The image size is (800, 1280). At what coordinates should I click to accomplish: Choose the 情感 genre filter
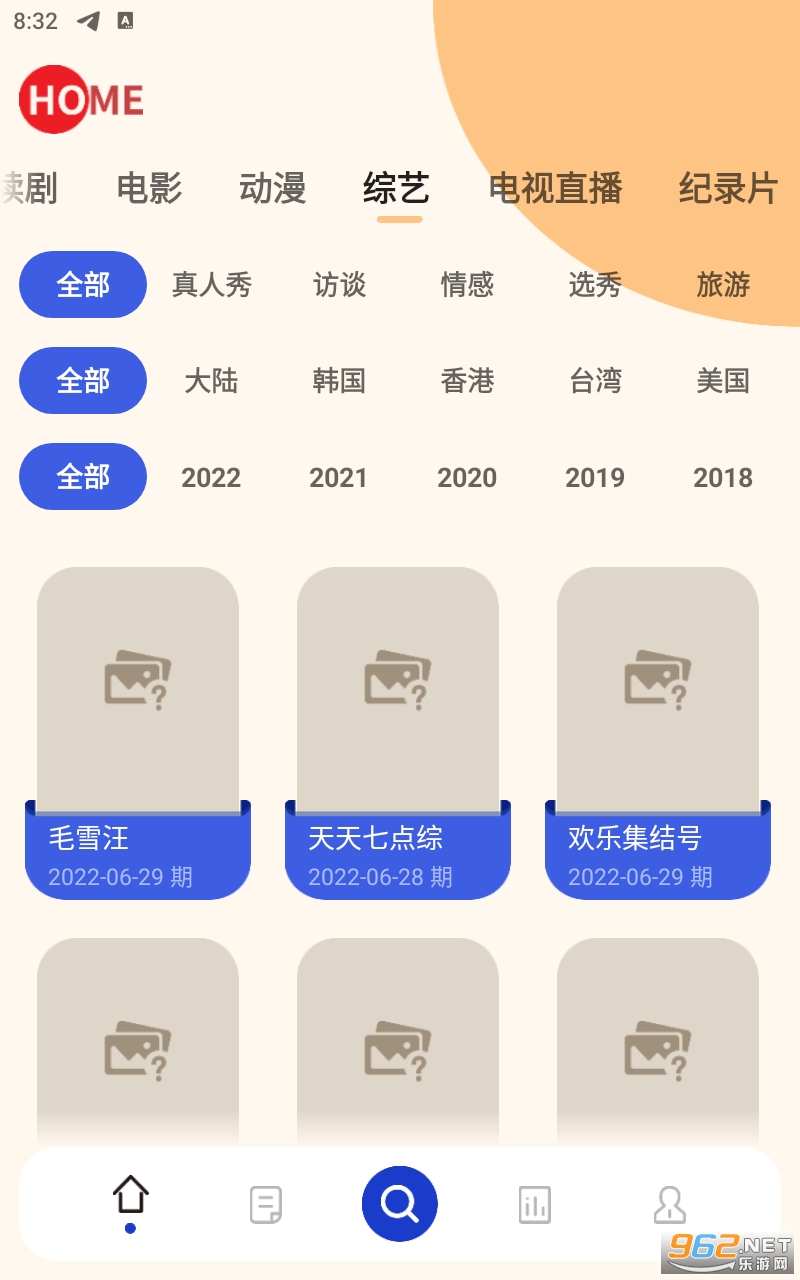point(467,285)
